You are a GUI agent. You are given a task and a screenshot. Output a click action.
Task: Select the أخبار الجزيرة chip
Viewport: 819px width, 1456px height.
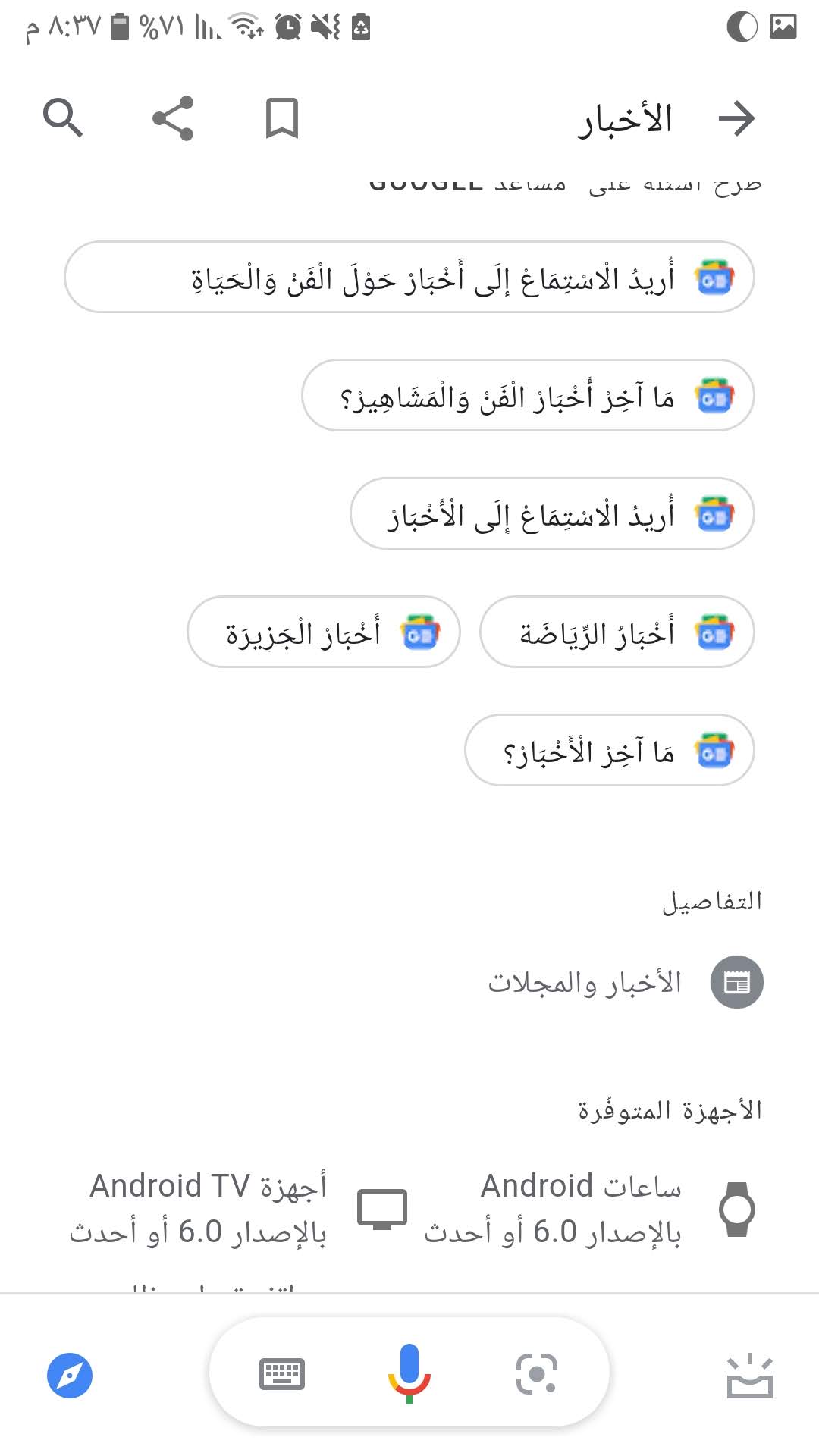(323, 632)
